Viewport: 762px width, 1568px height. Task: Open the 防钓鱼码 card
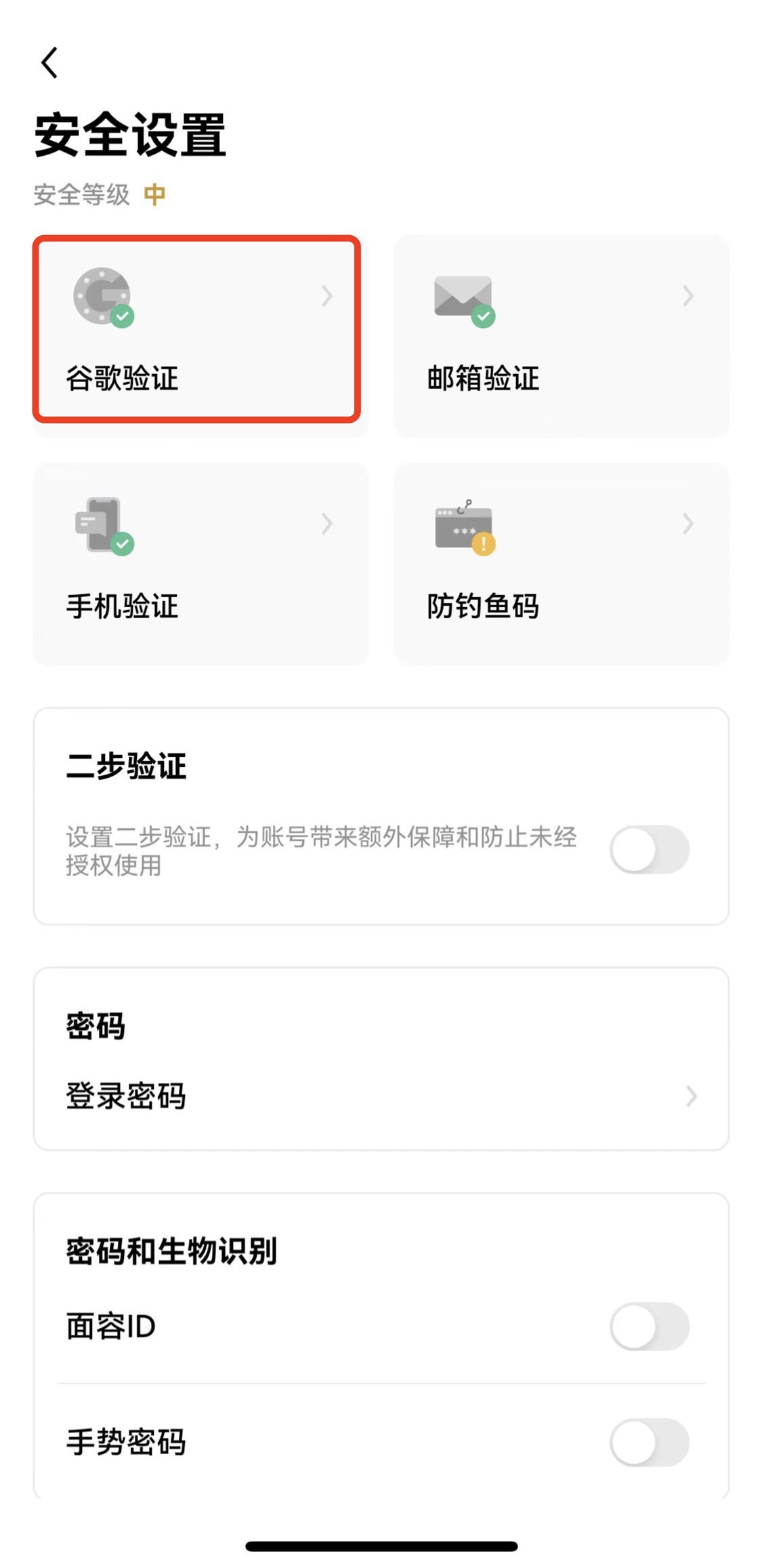(561, 564)
